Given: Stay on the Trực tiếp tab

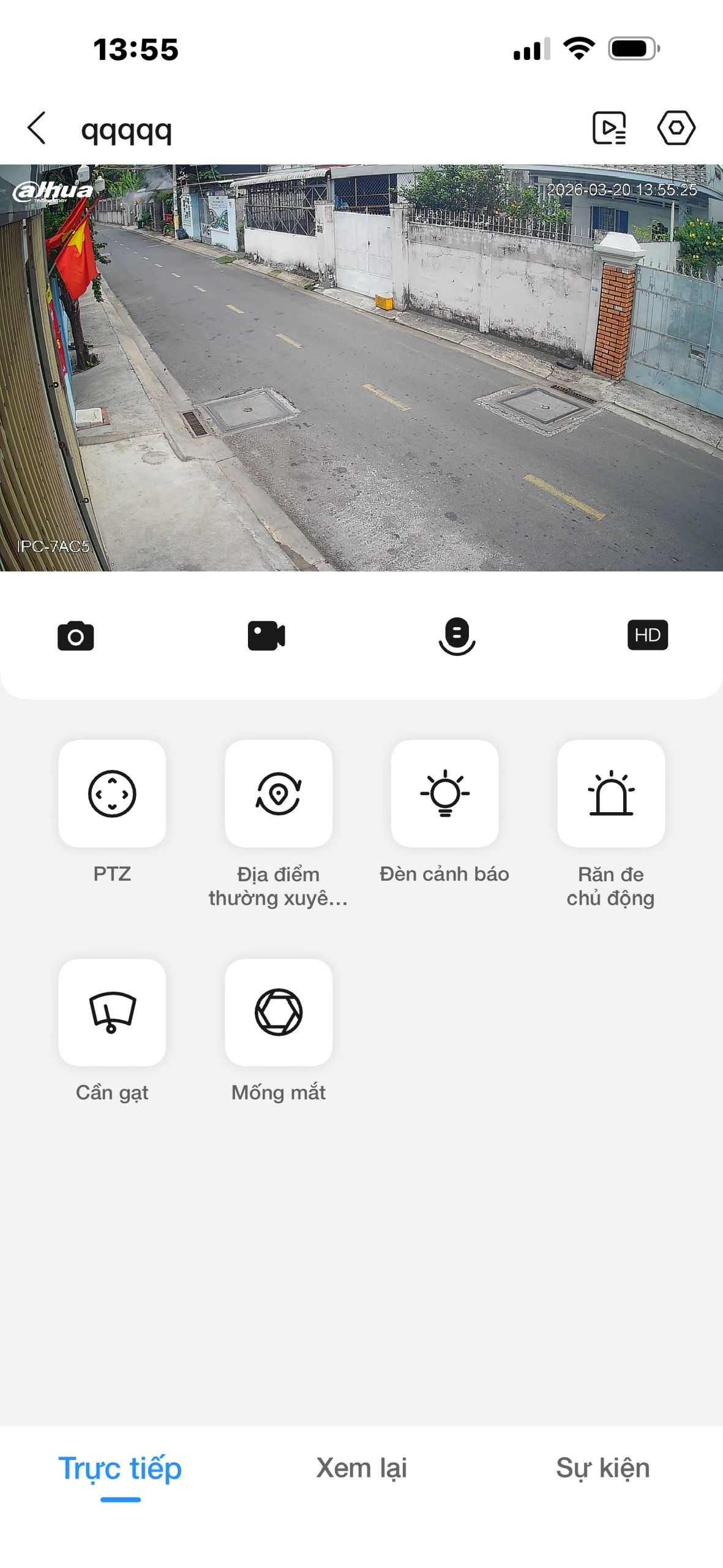Looking at the screenshot, I should coord(120,1469).
